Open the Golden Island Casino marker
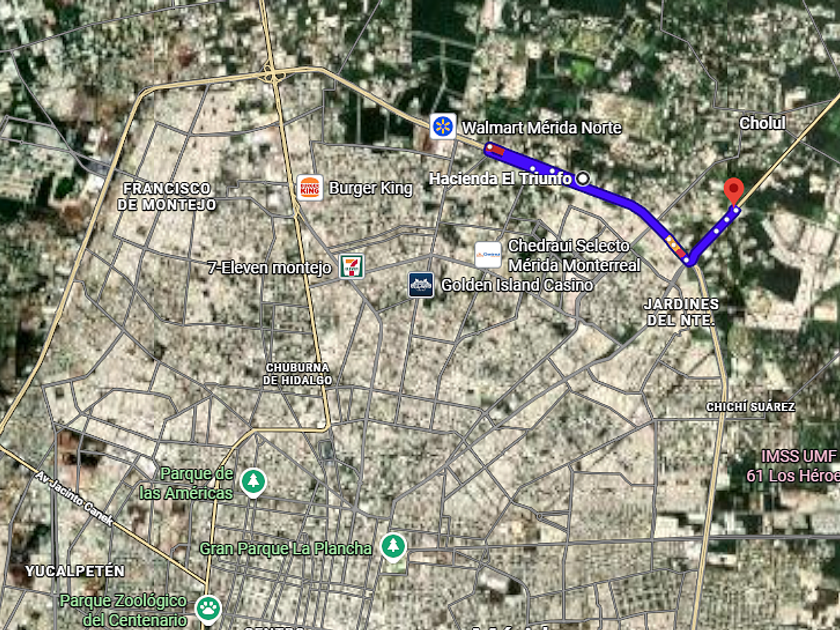 click(421, 284)
